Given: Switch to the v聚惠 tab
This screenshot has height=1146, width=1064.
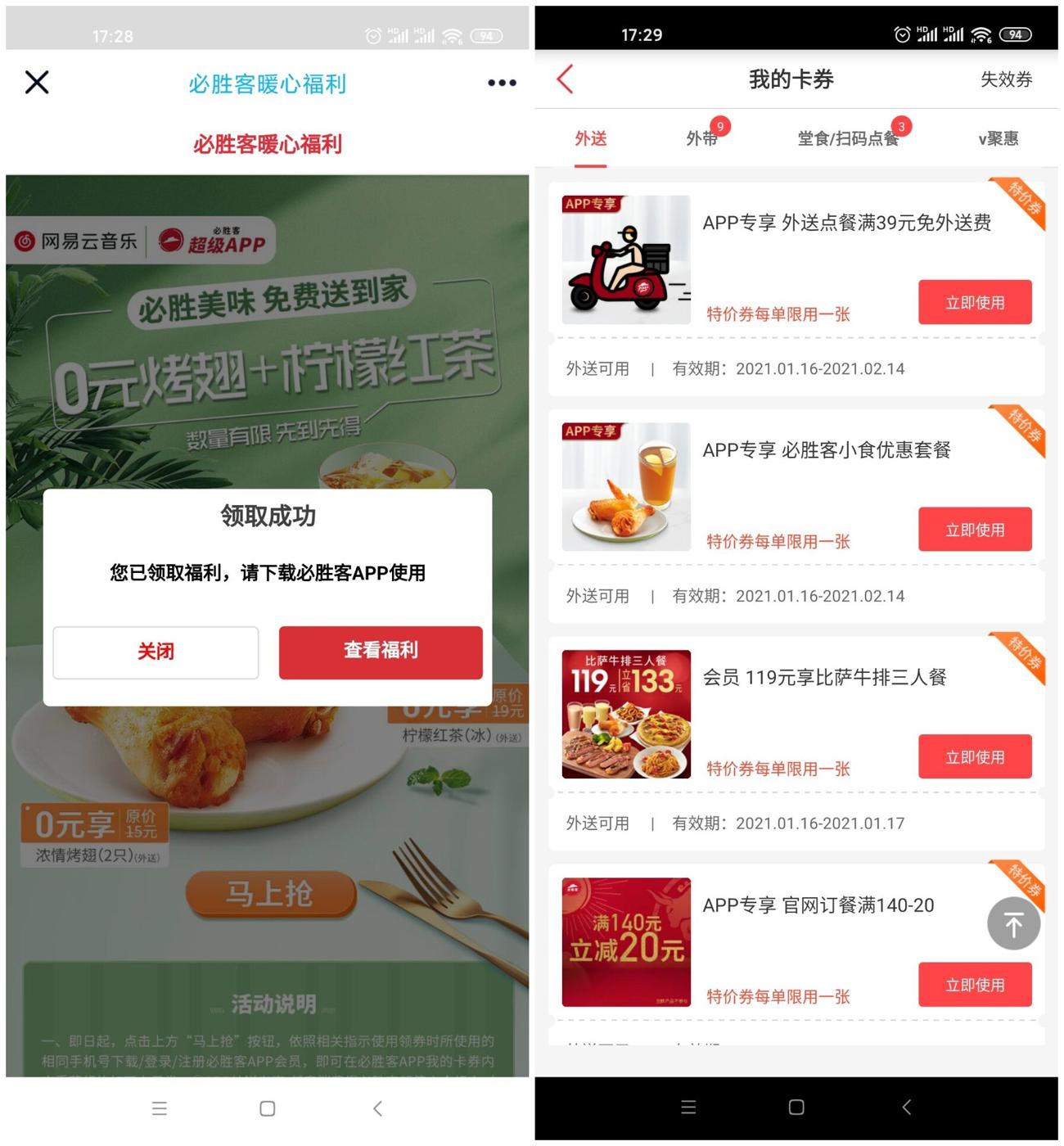Looking at the screenshot, I should [998, 138].
